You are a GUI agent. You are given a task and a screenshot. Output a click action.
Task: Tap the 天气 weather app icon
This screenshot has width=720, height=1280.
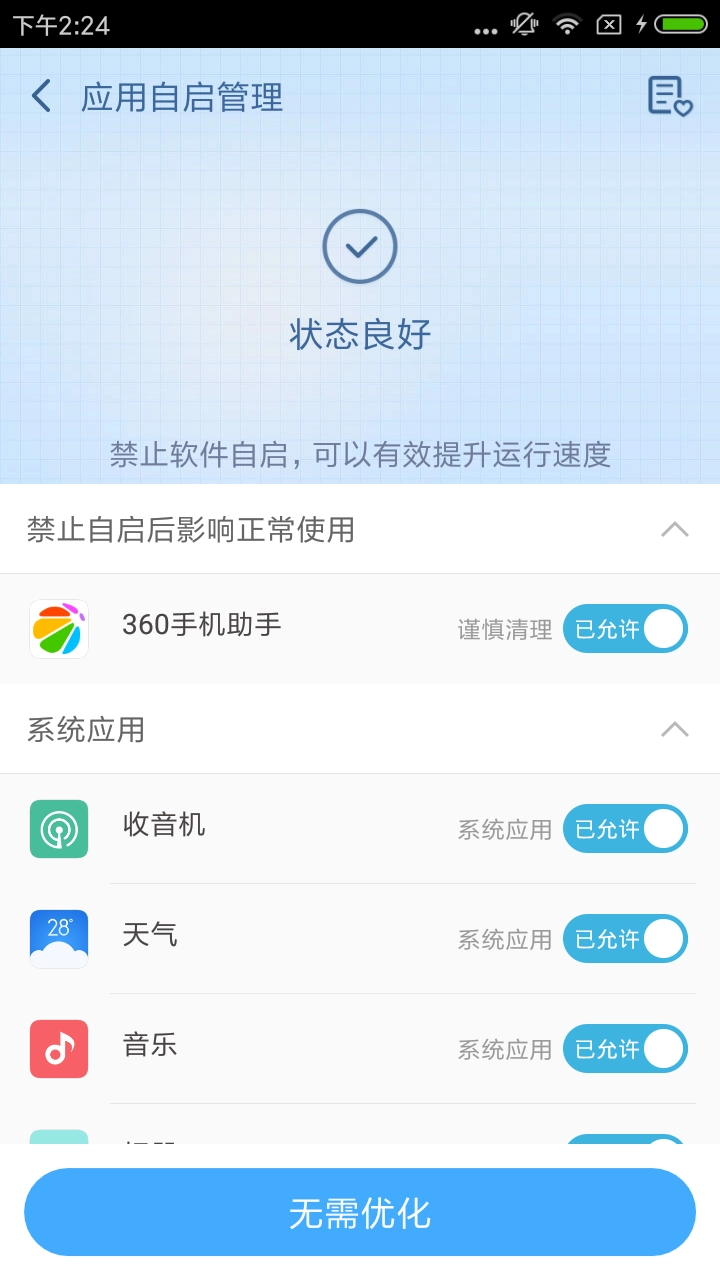pos(58,938)
